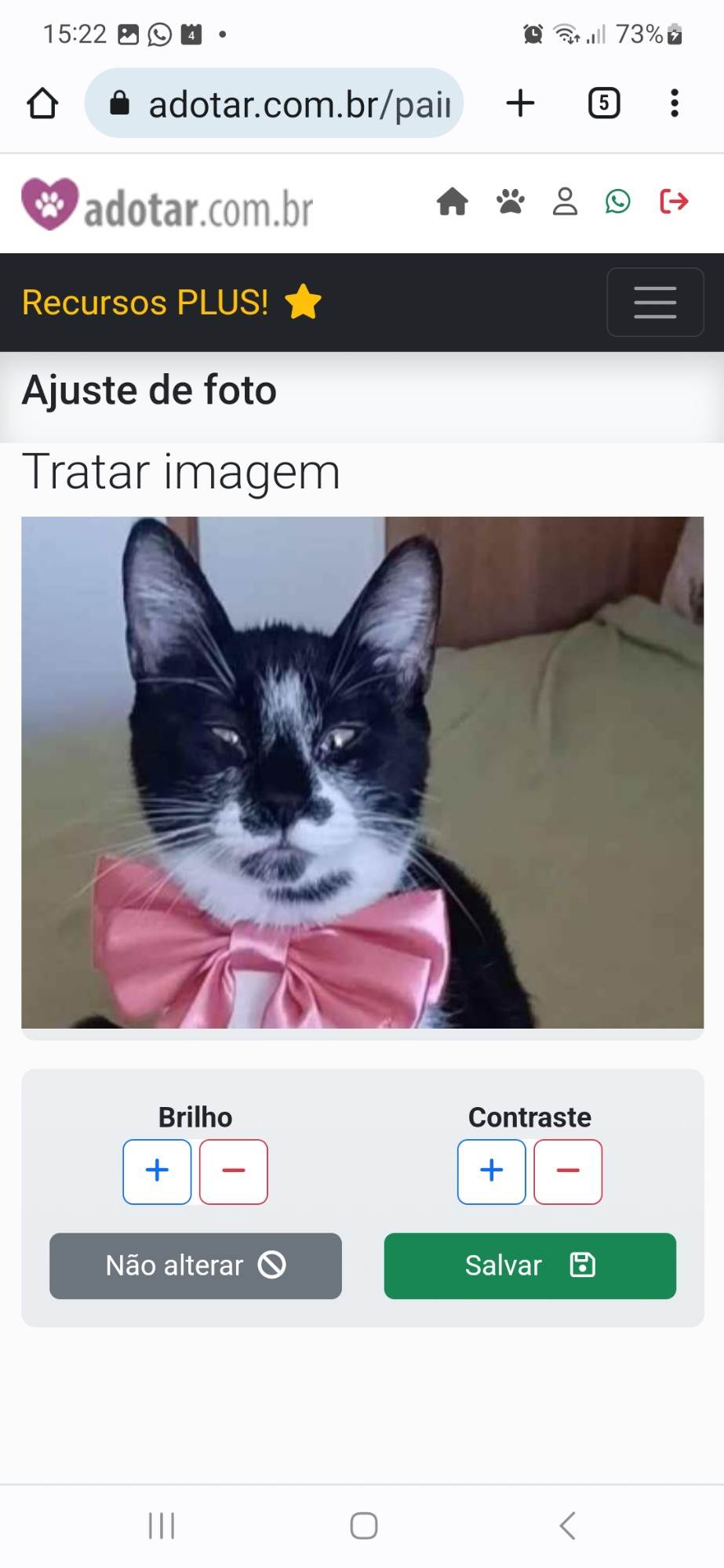724x1568 pixels.
Task: Contact via the WhatsApp icon
Action: (618, 201)
